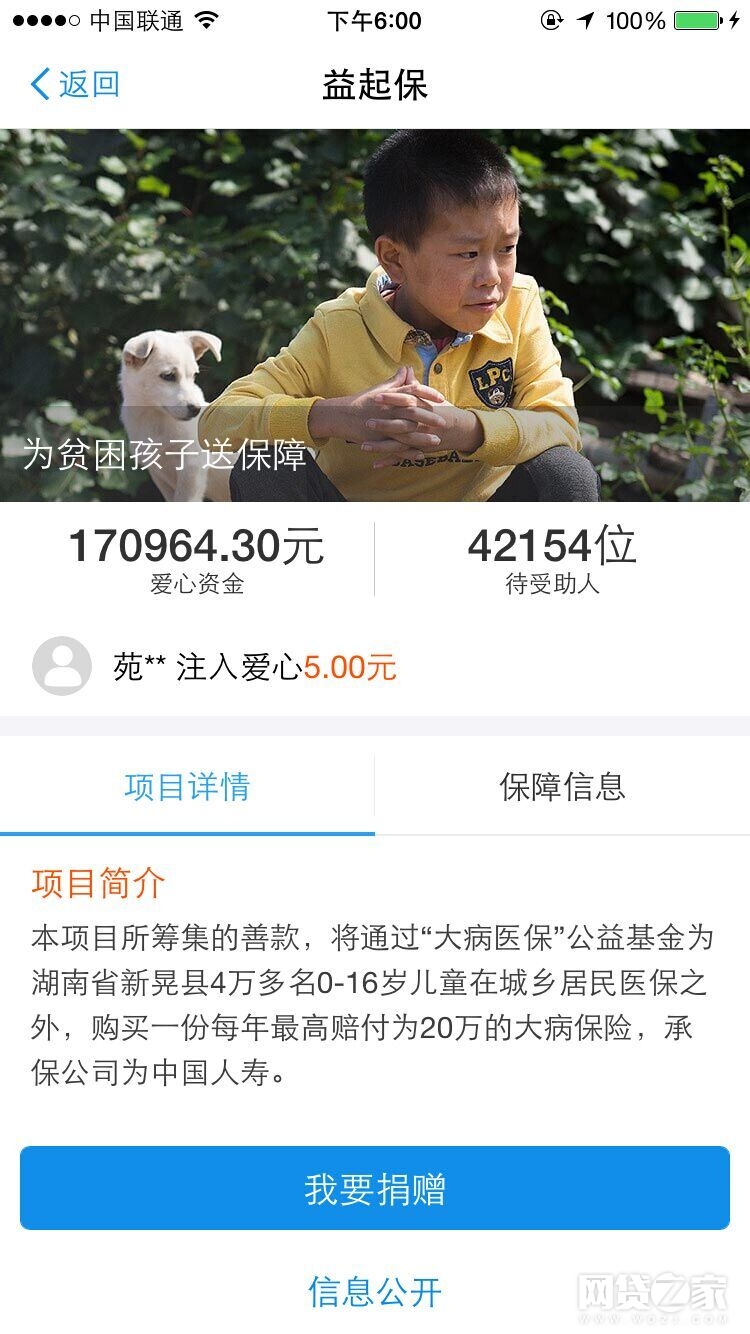Go back via 返回

(x=76, y=84)
